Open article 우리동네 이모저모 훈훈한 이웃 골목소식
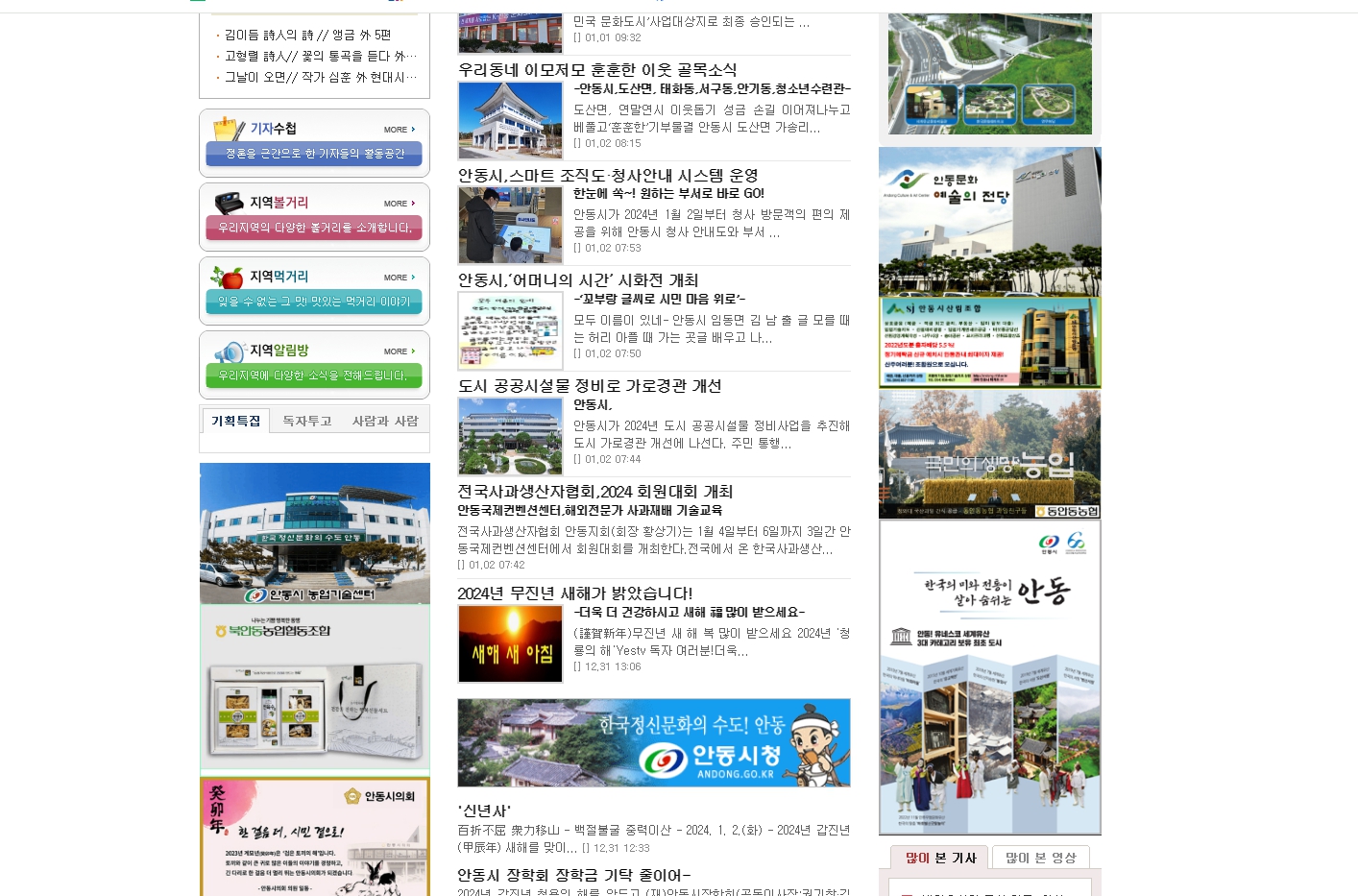1358x896 pixels. [x=596, y=70]
